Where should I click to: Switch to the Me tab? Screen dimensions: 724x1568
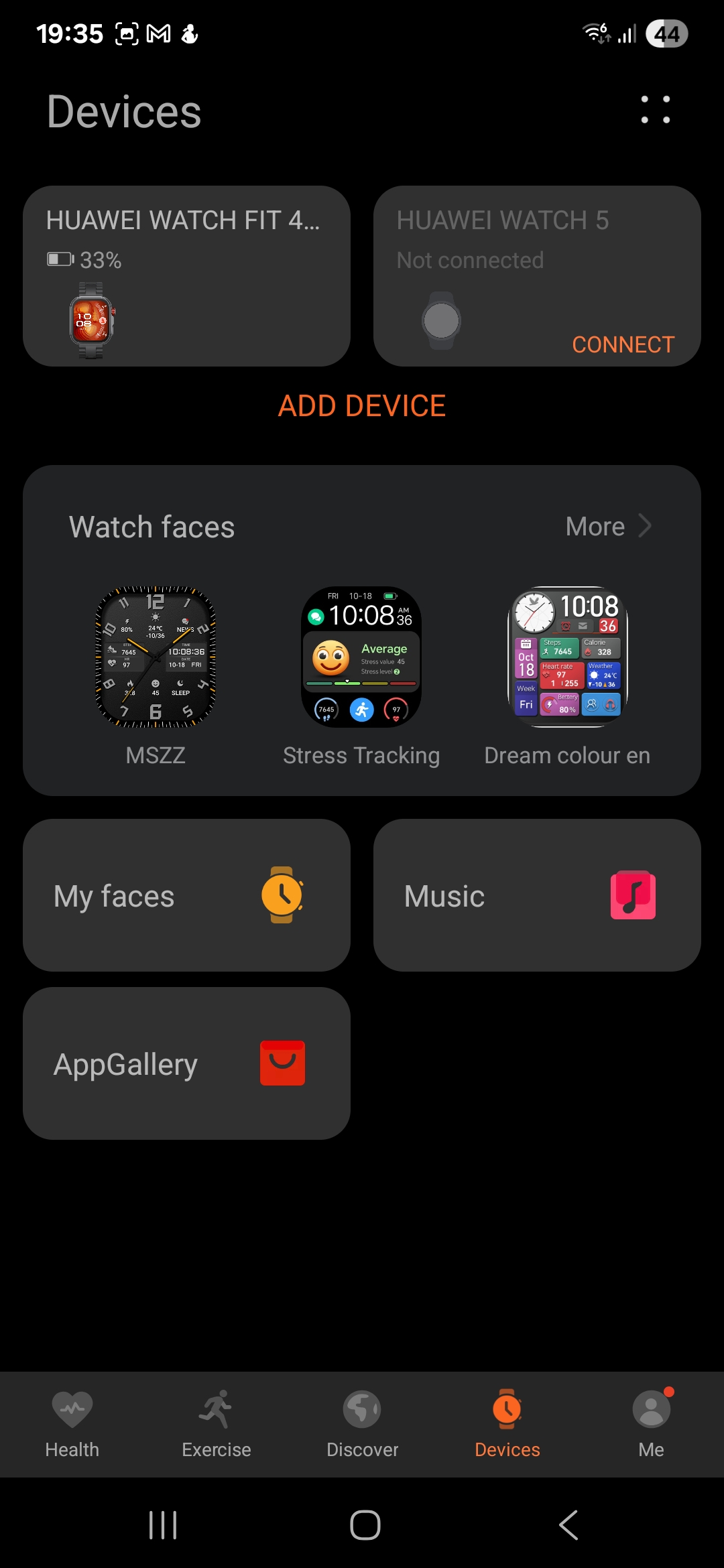(651, 1424)
